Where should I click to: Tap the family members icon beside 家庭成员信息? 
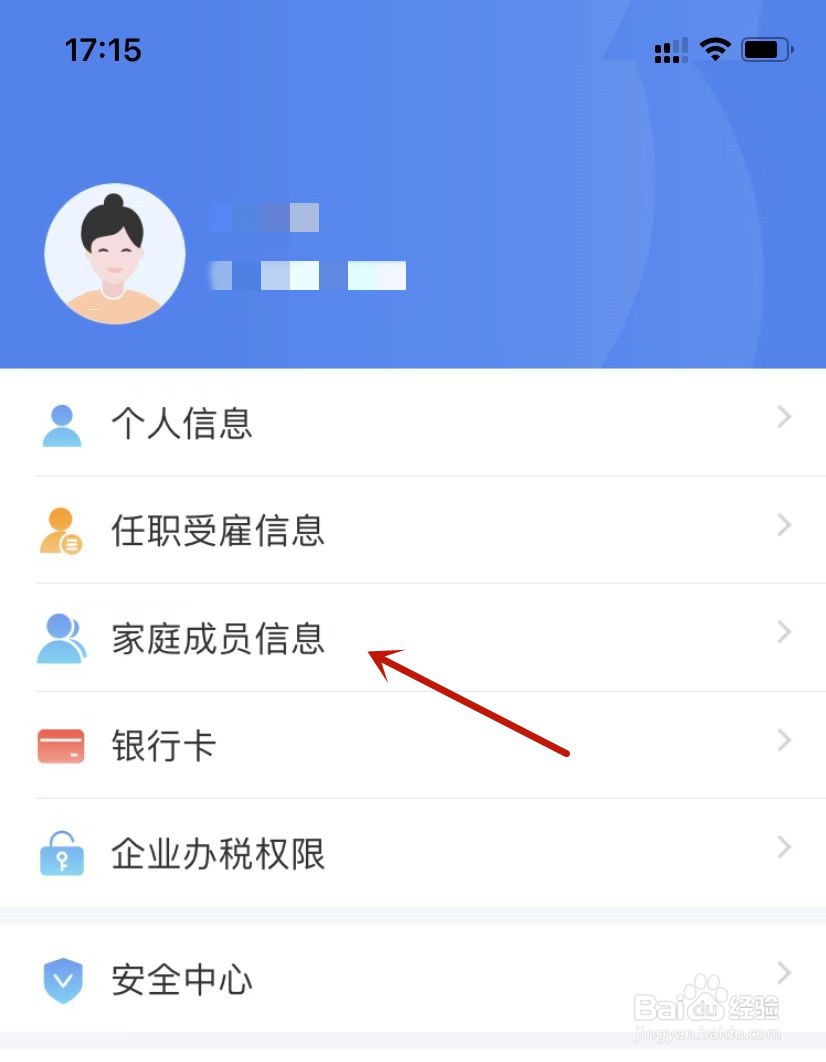tap(61, 640)
